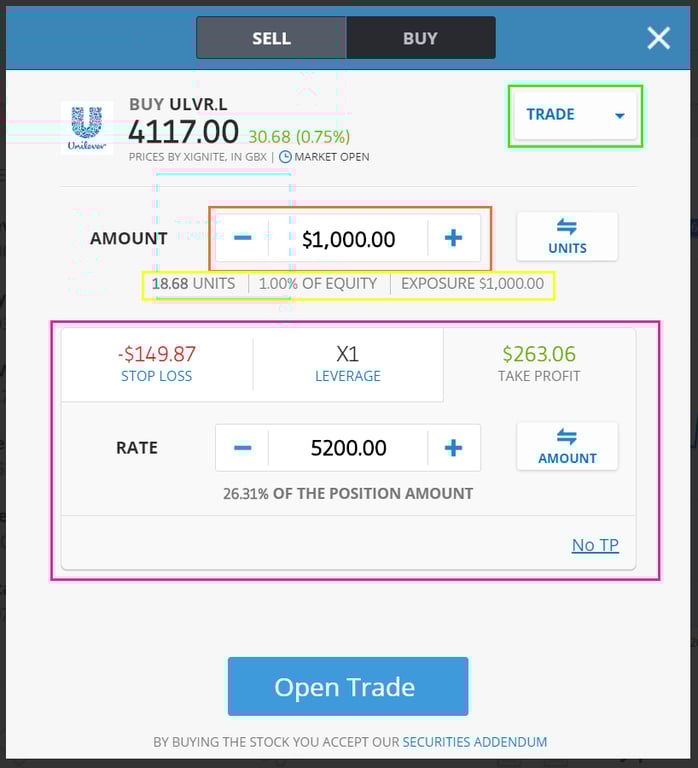
Task: Edit the $1,000.00 amount field
Action: point(348,239)
